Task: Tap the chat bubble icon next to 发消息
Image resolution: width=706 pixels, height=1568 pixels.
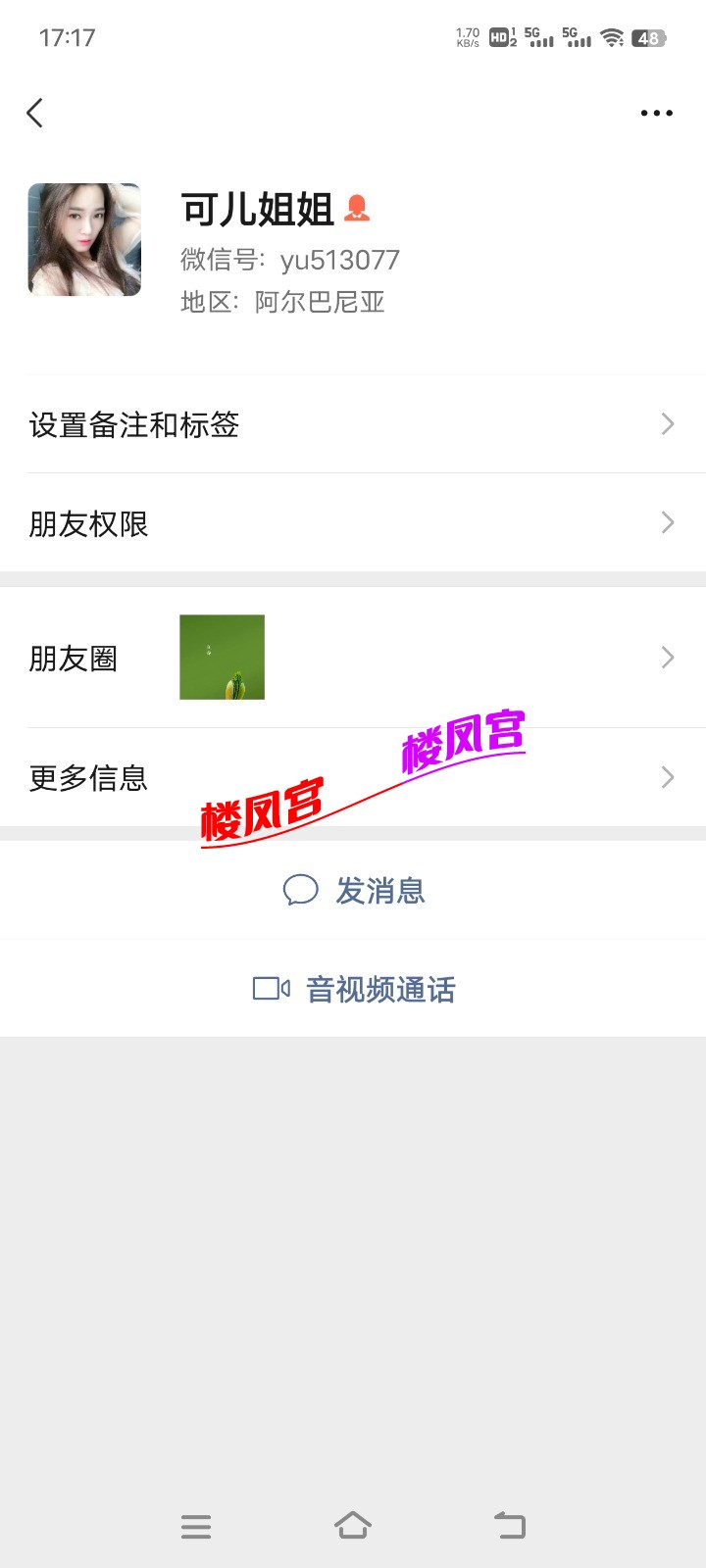Action: point(301,890)
